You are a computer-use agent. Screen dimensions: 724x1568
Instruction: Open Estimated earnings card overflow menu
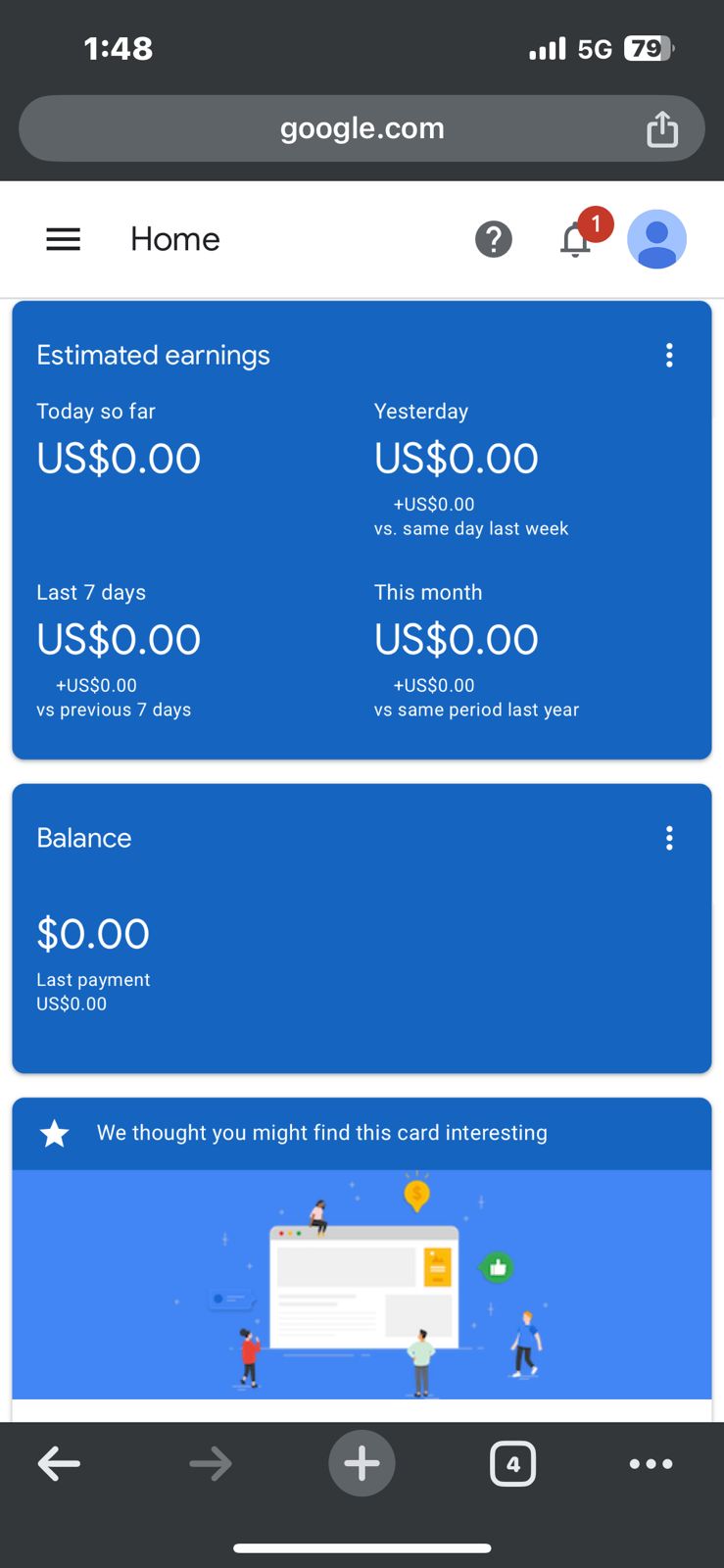669,355
